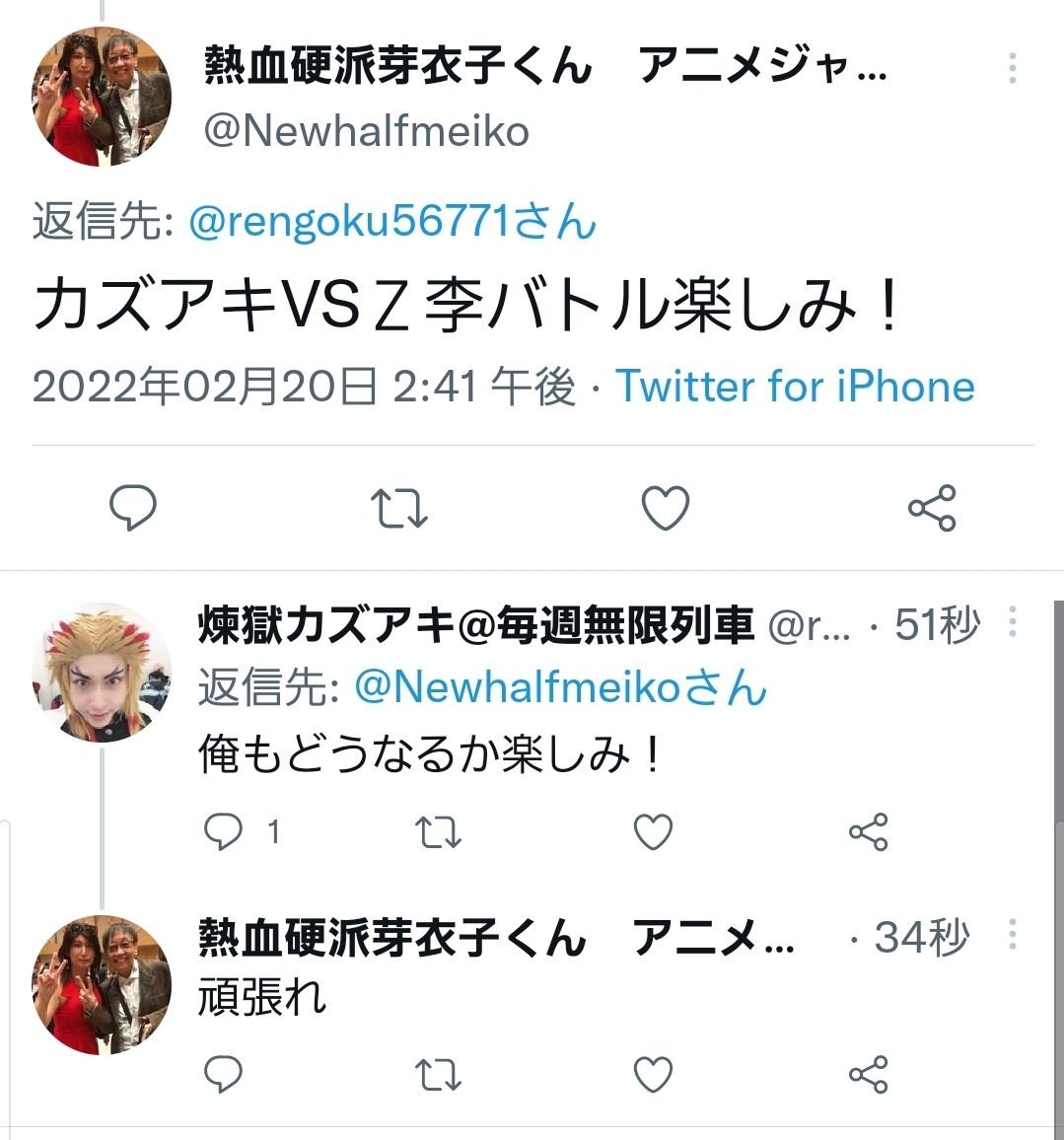The image size is (1064, 1140).
Task: Reply to the カズアキVSＺ李バトル tweet
Action: [x=132, y=509]
